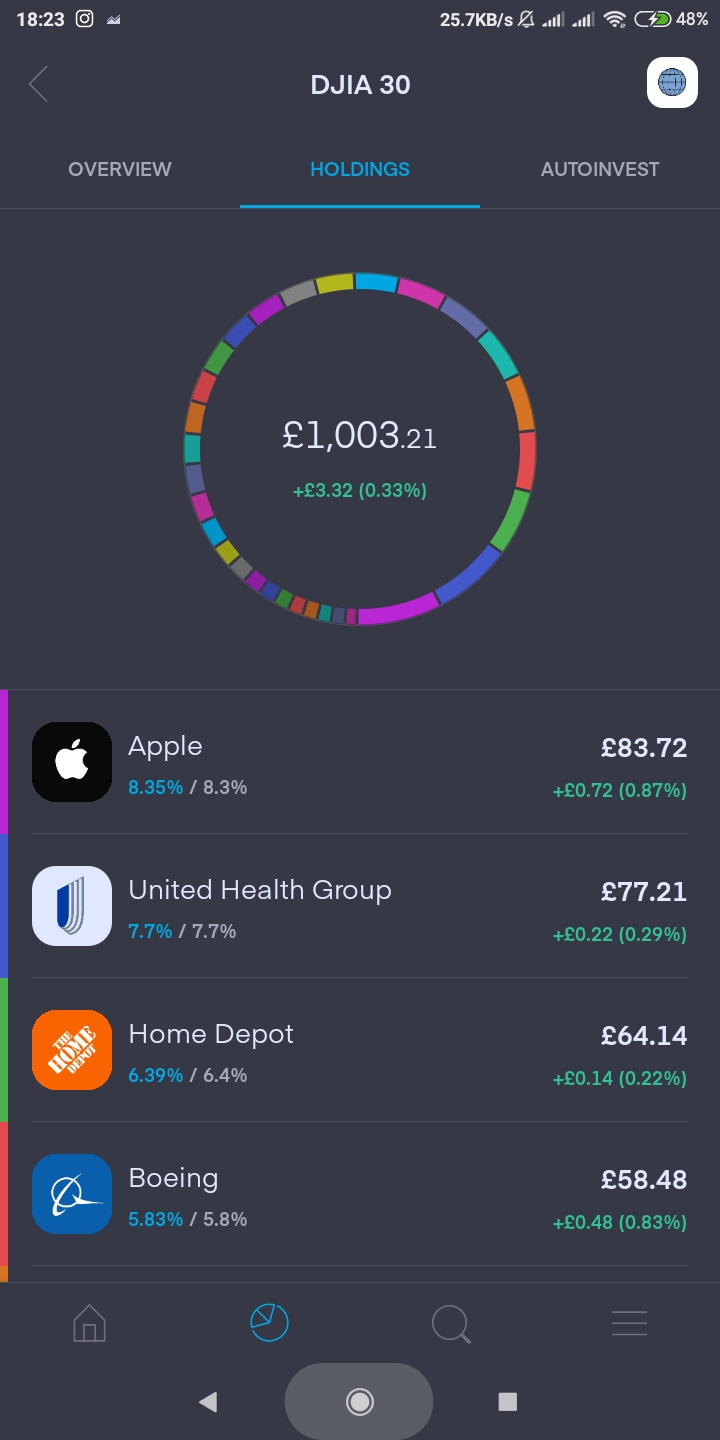Open the Apple holding row
The height and width of the screenshot is (1440, 720).
pyautogui.click(x=360, y=762)
